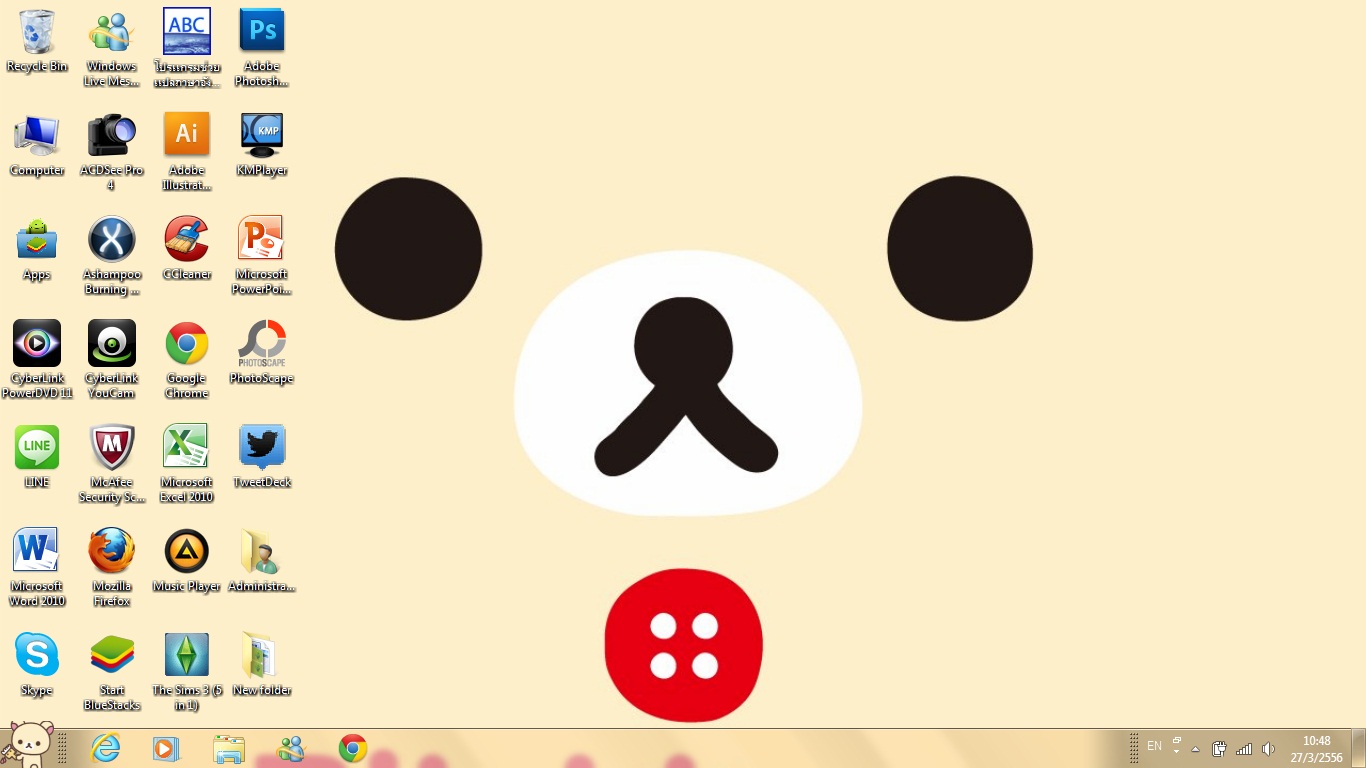
Task: Open Adobe Illustrator shortcut
Action: pyautogui.click(x=187, y=135)
